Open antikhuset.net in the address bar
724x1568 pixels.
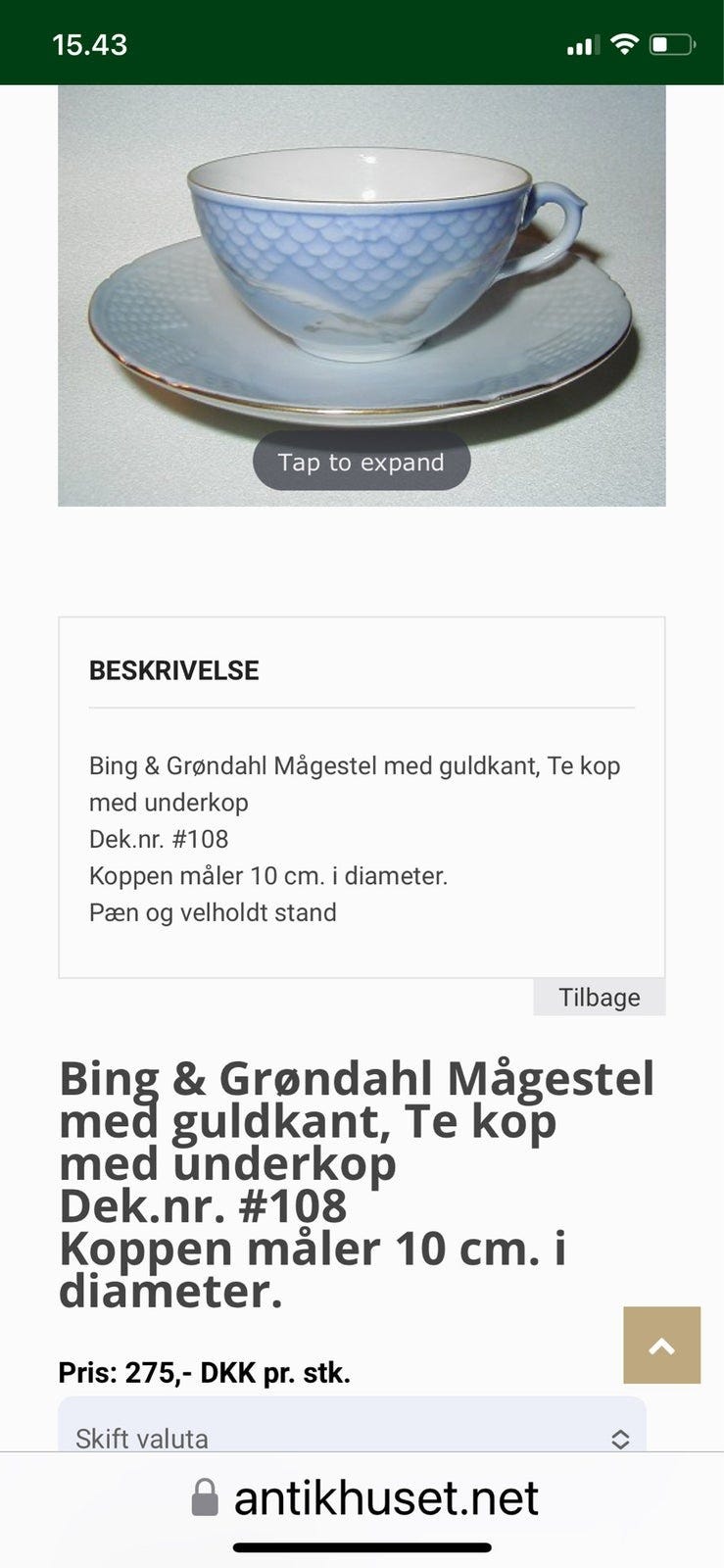[386, 1497]
